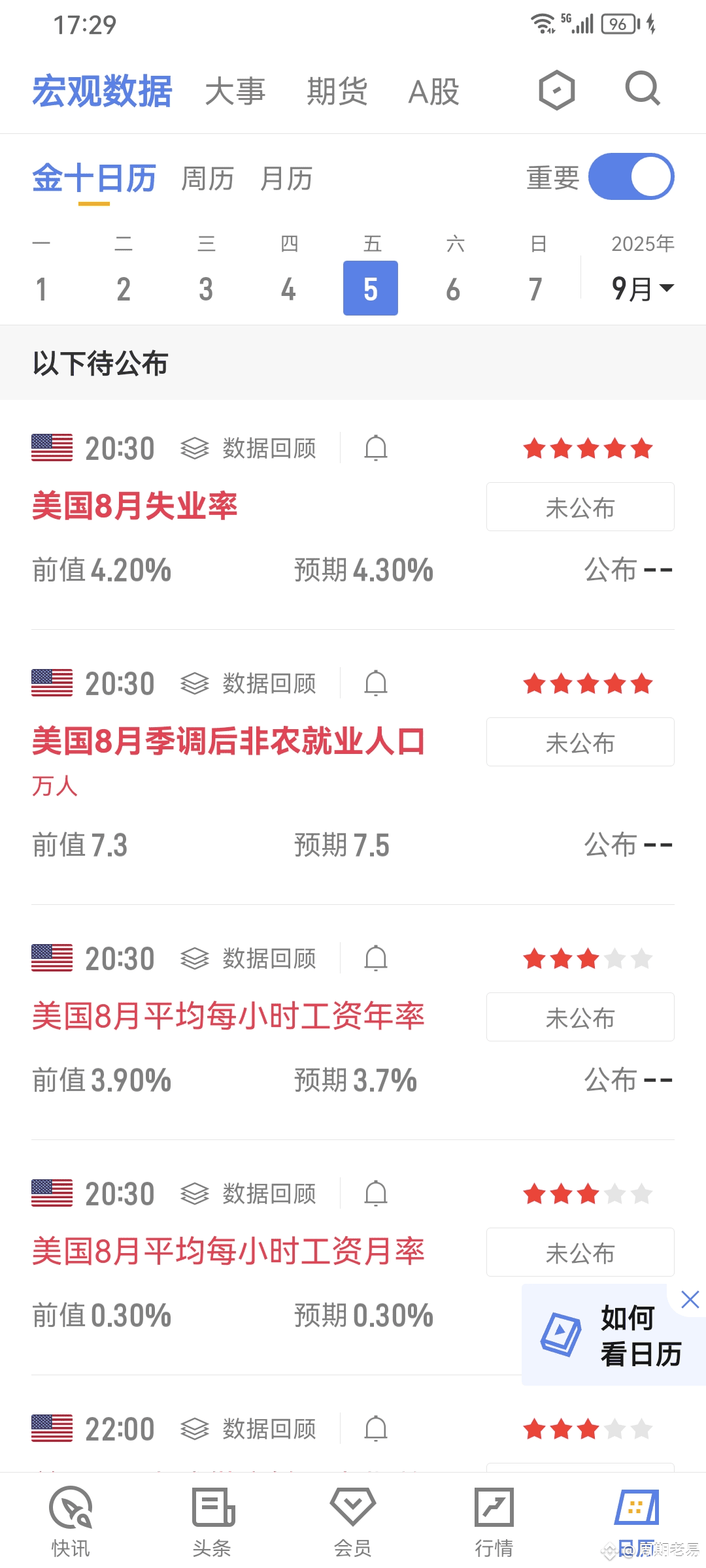The image size is (706, 1568).
Task: Open the search icon in the header
Action: (643, 89)
